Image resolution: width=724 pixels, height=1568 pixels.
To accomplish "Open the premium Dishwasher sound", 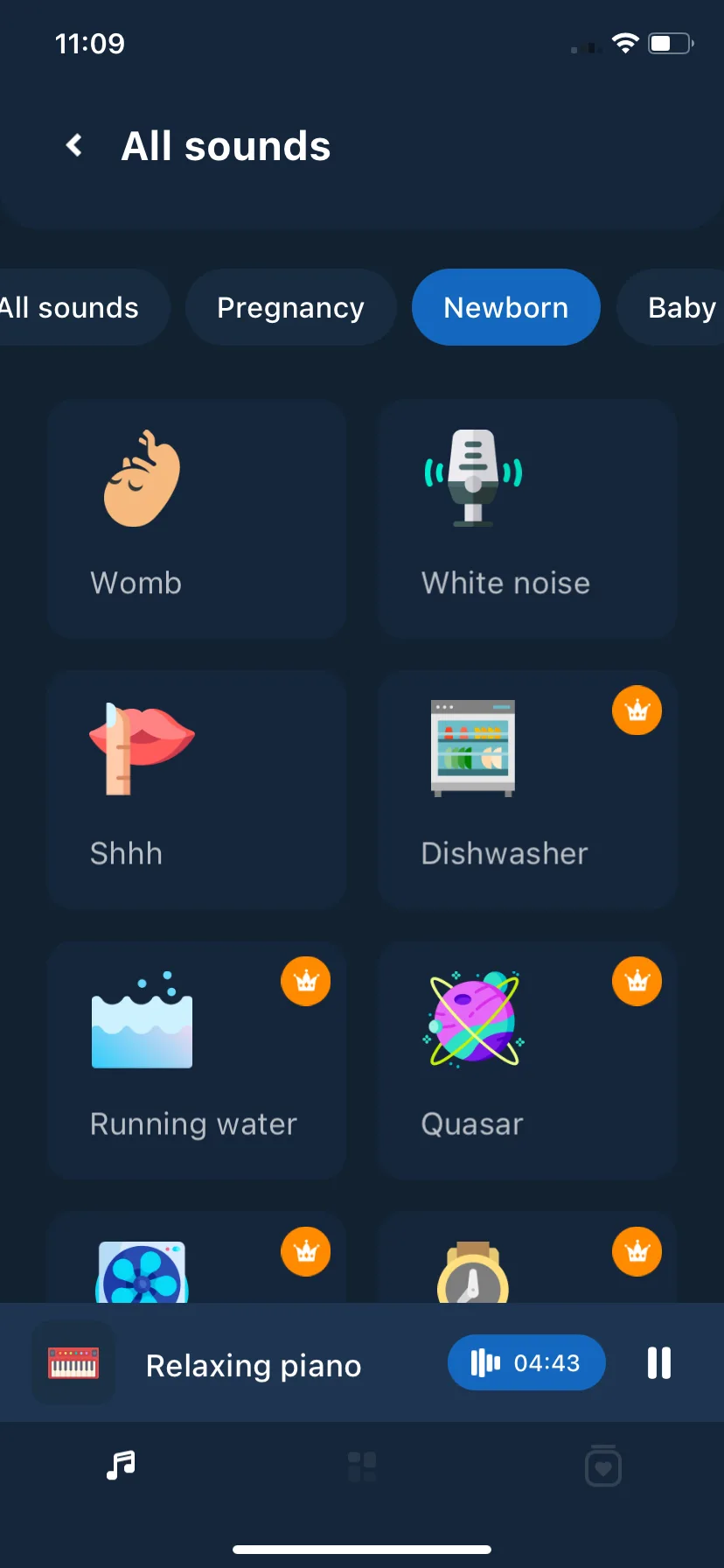I will (527, 789).
